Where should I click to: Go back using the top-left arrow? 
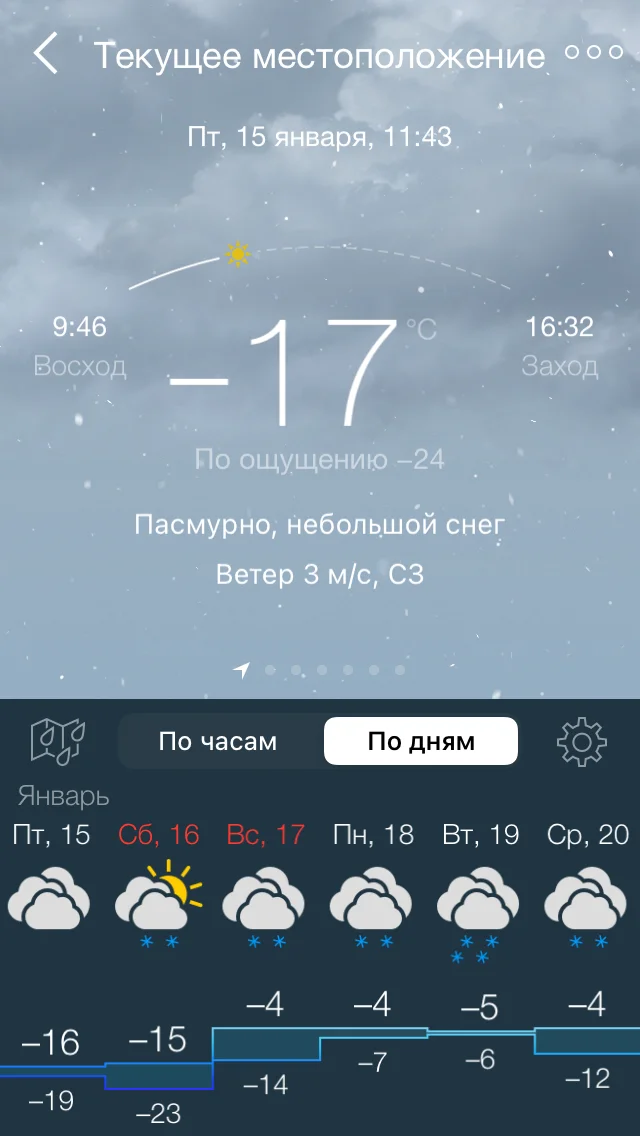tap(46, 54)
